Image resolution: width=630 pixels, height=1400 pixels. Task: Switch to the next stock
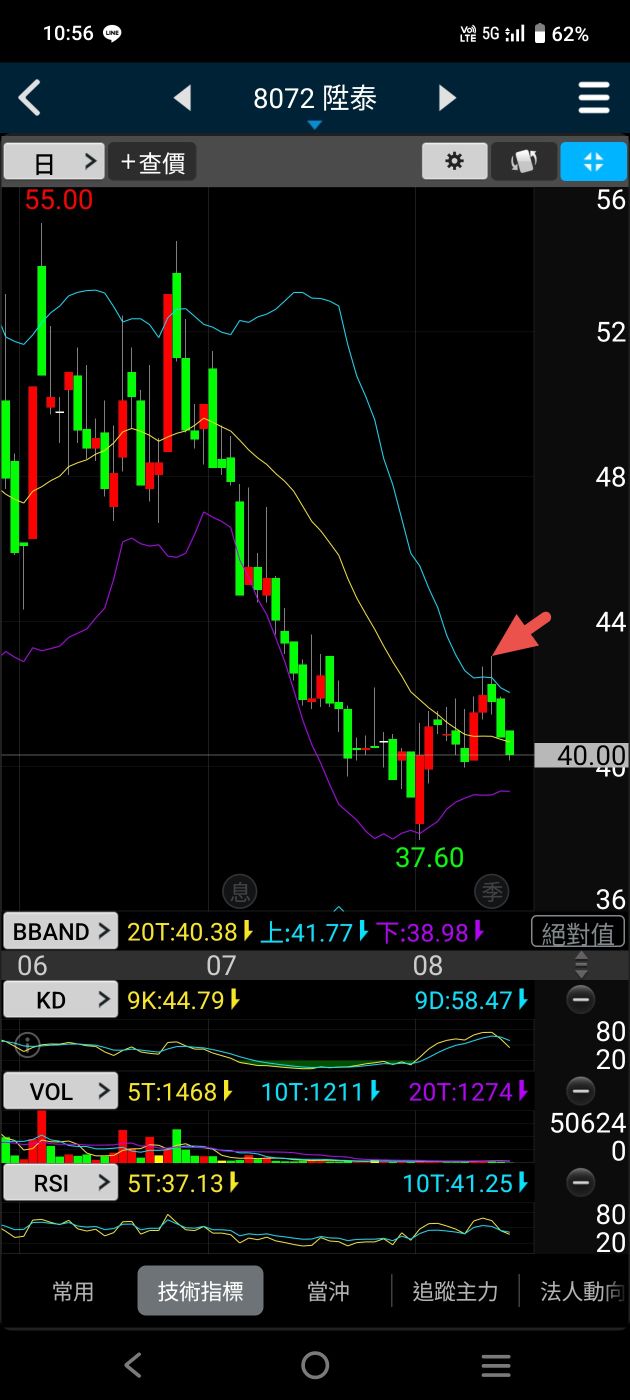[x=447, y=98]
